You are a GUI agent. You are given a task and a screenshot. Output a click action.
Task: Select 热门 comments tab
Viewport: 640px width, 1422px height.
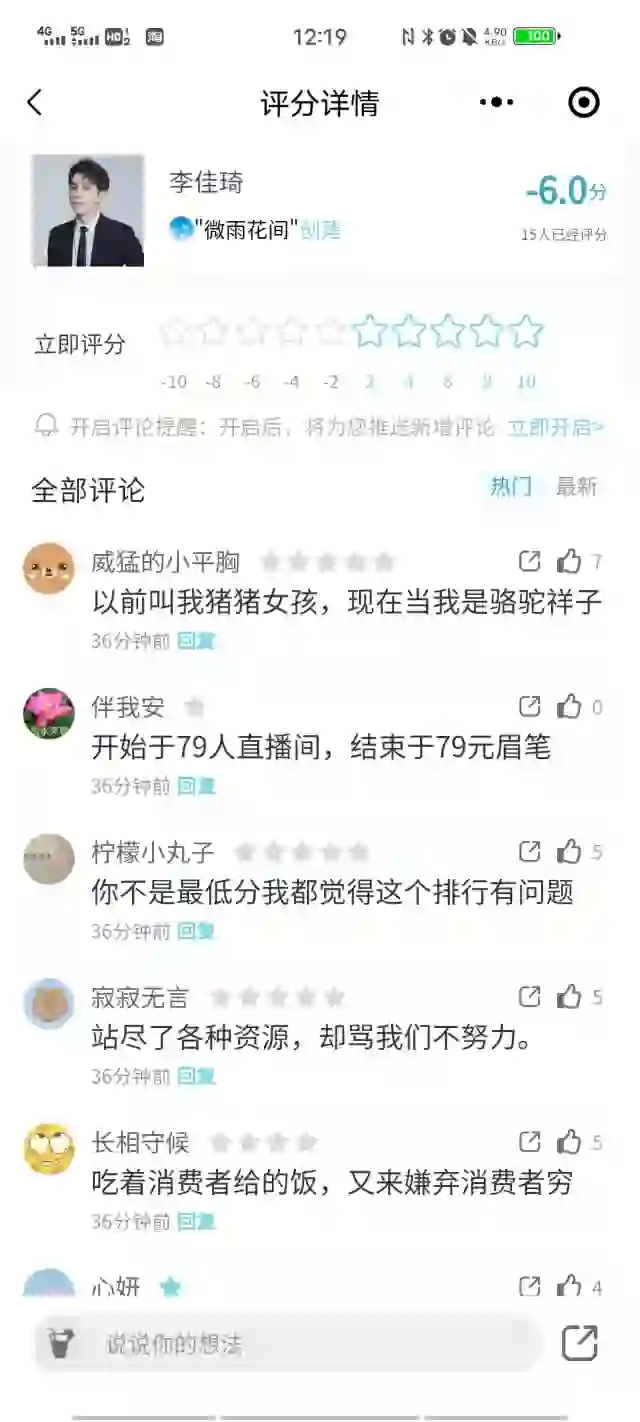(x=511, y=487)
